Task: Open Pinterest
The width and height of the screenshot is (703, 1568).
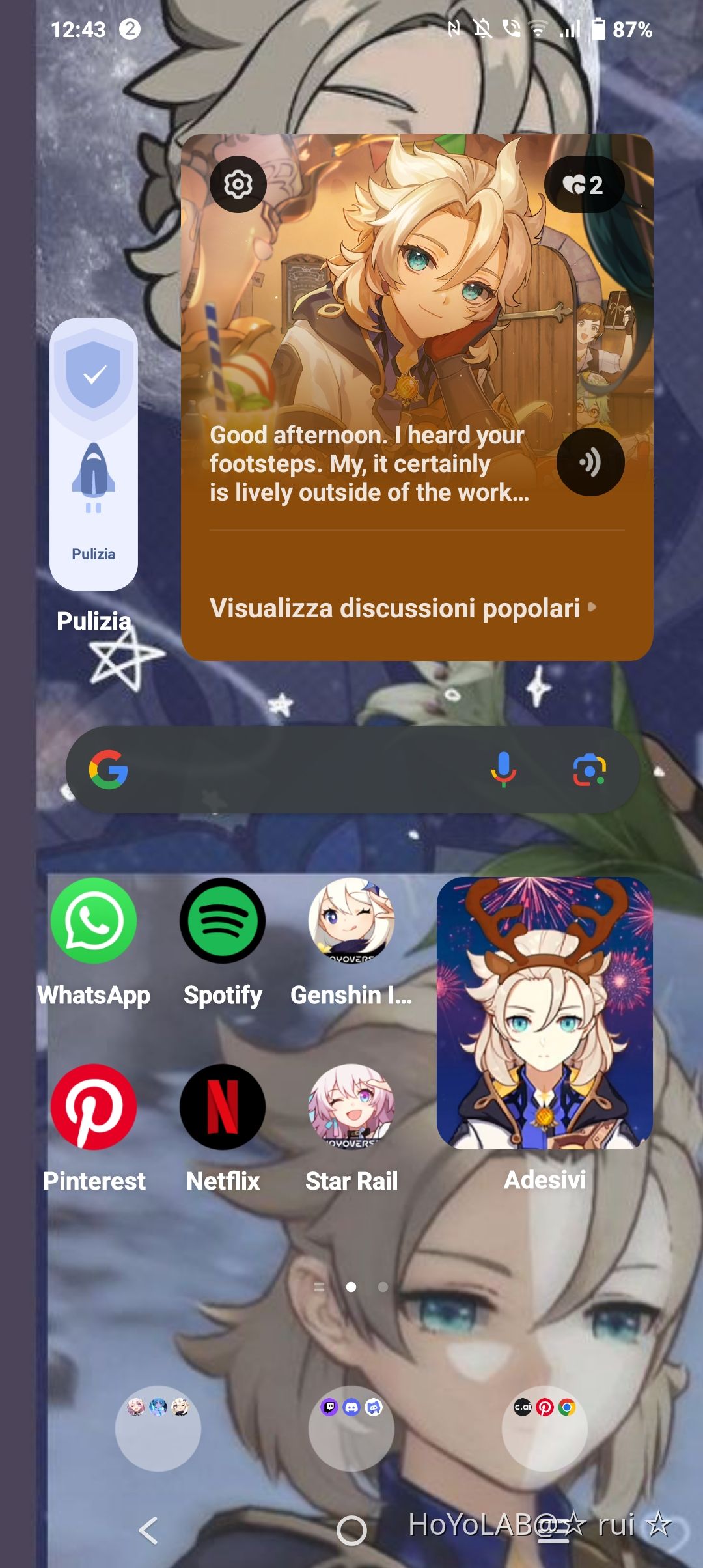Action: click(94, 1107)
